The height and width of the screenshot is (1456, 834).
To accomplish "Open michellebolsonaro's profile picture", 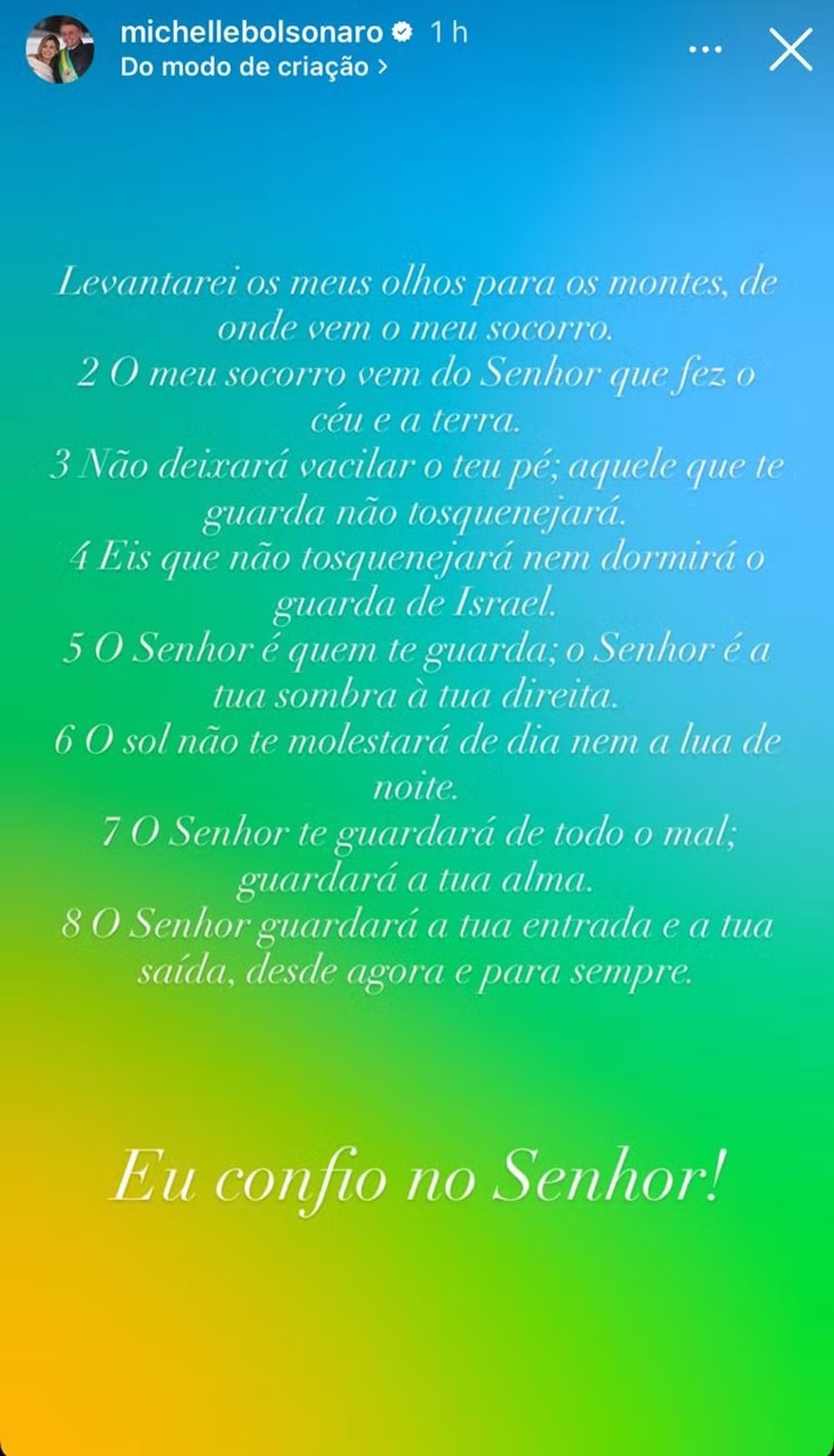I will (60, 49).
